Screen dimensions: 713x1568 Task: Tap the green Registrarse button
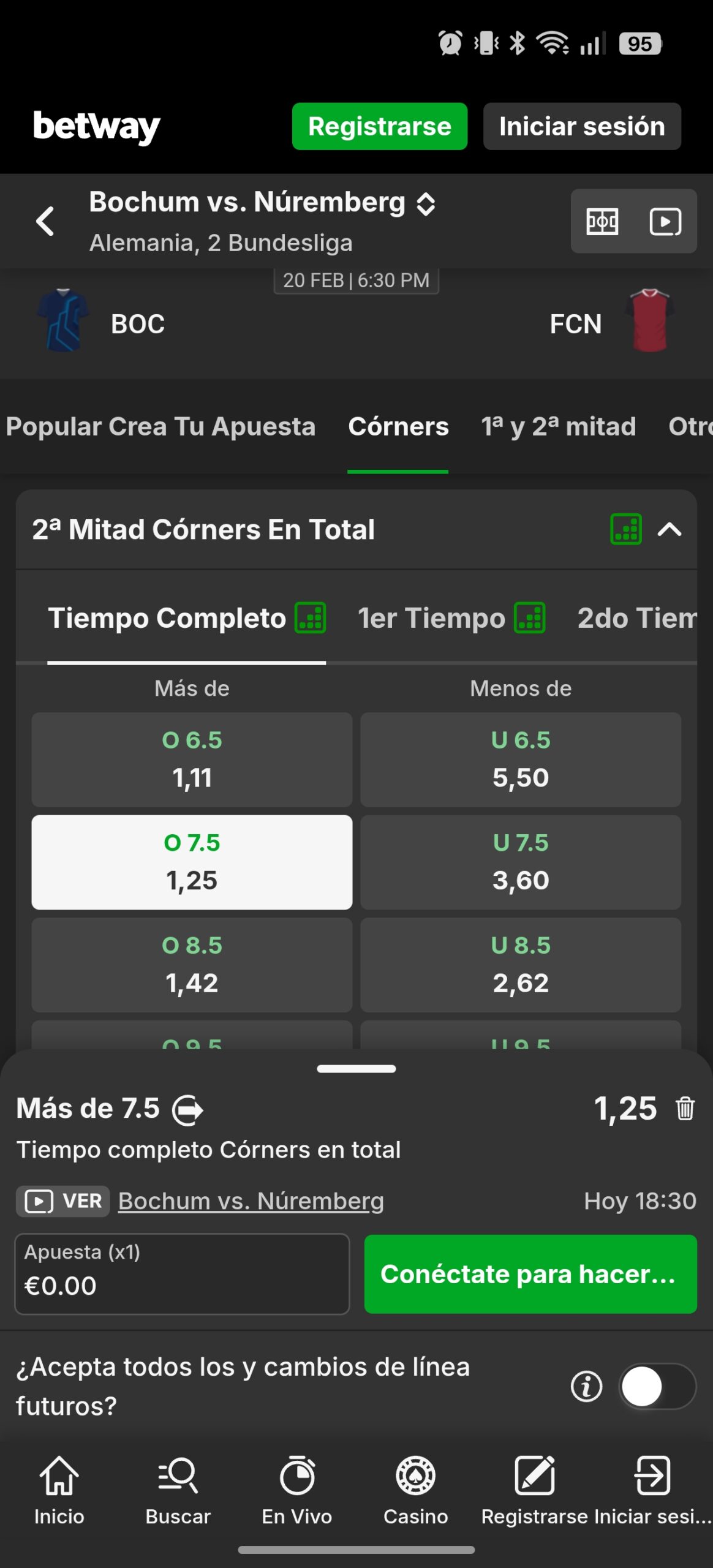379,127
